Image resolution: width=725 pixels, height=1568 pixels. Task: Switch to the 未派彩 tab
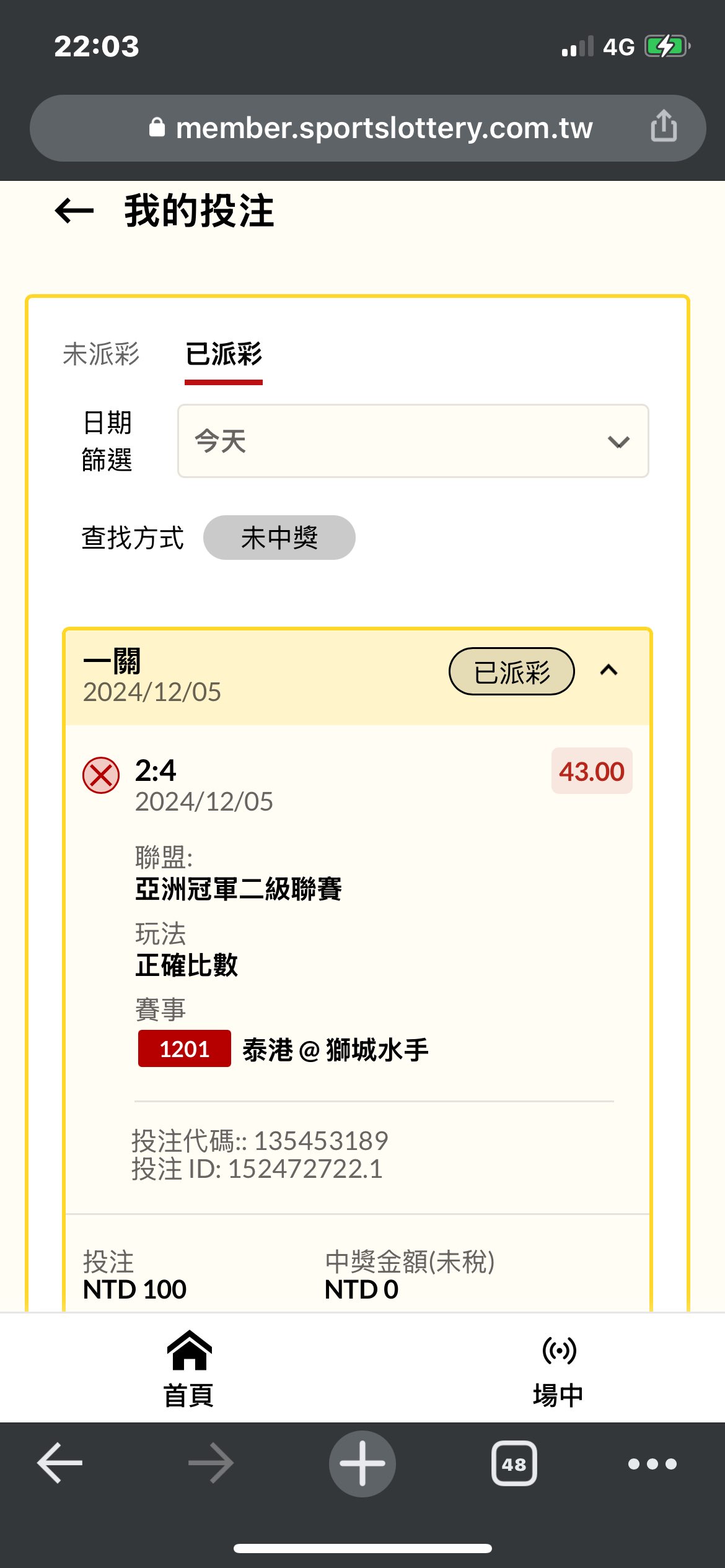[101, 354]
